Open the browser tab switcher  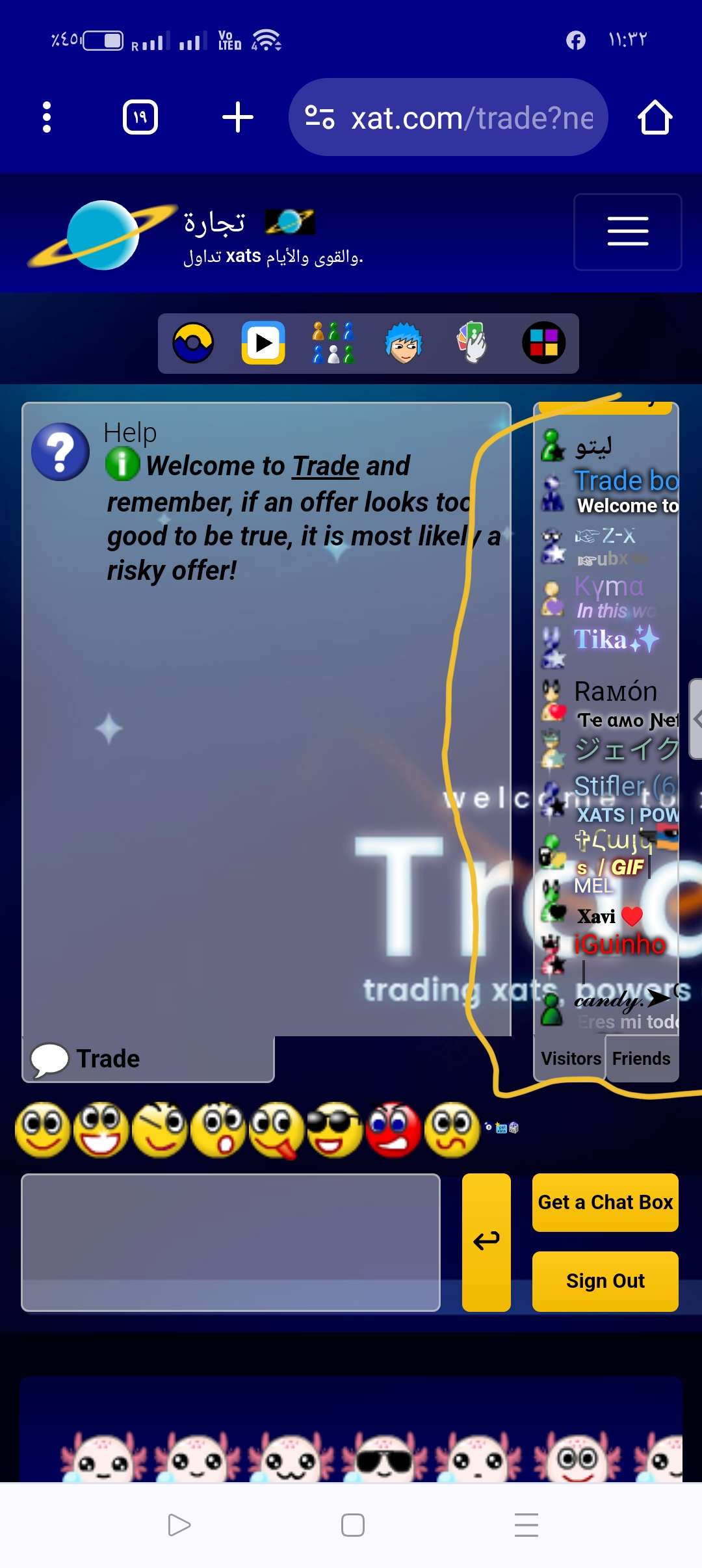[140, 117]
